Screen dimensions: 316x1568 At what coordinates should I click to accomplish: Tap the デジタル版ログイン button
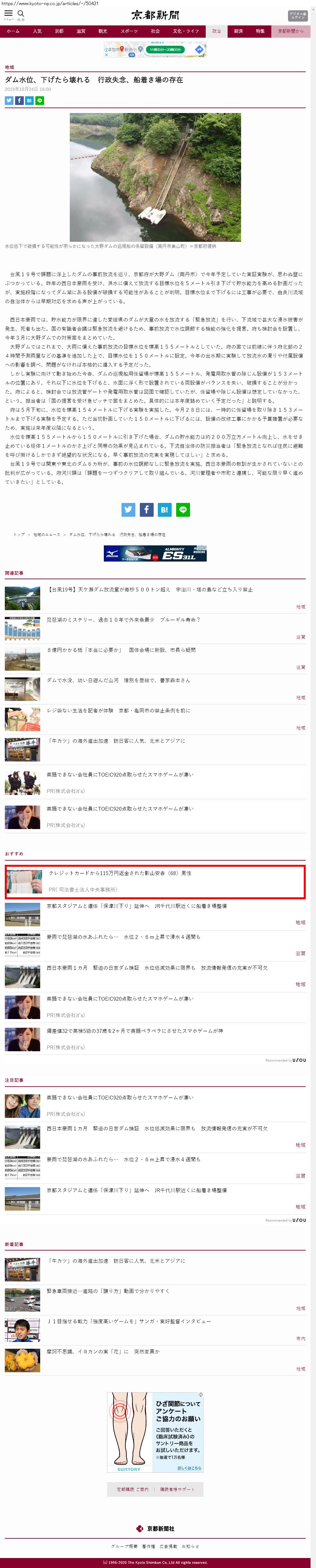(298, 15)
